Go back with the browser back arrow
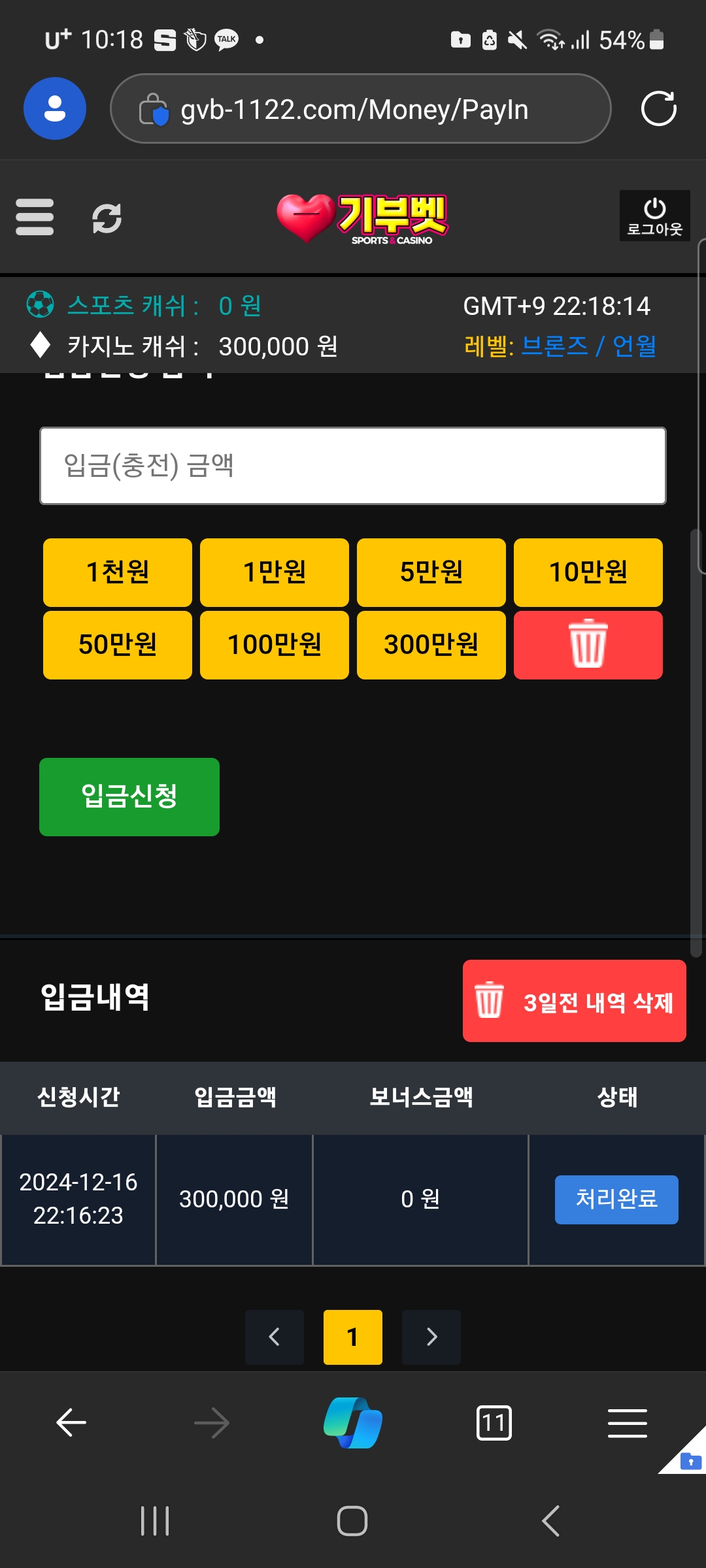The width and height of the screenshot is (706, 1568). click(x=71, y=1422)
